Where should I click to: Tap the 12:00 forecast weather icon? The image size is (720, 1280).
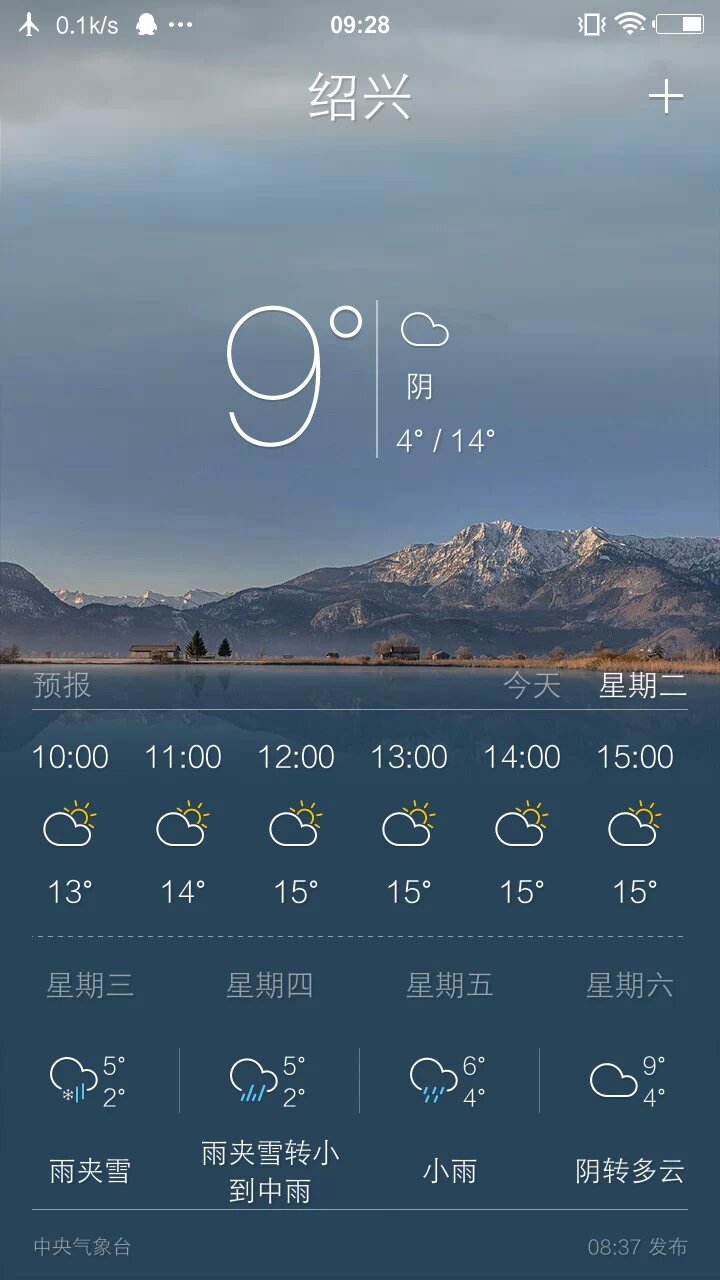click(x=295, y=822)
